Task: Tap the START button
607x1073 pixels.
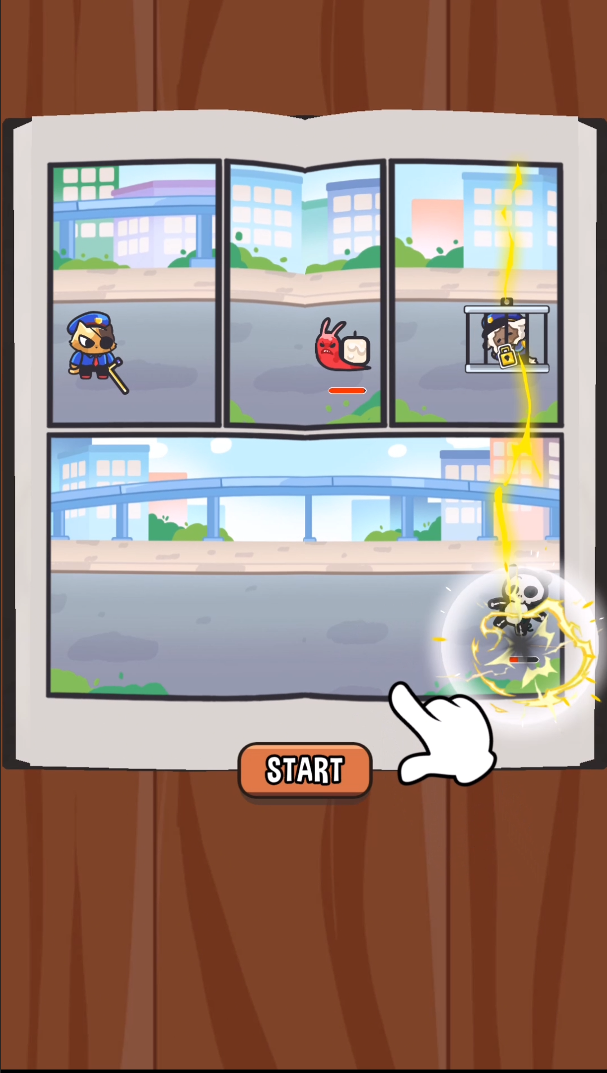Action: click(305, 769)
